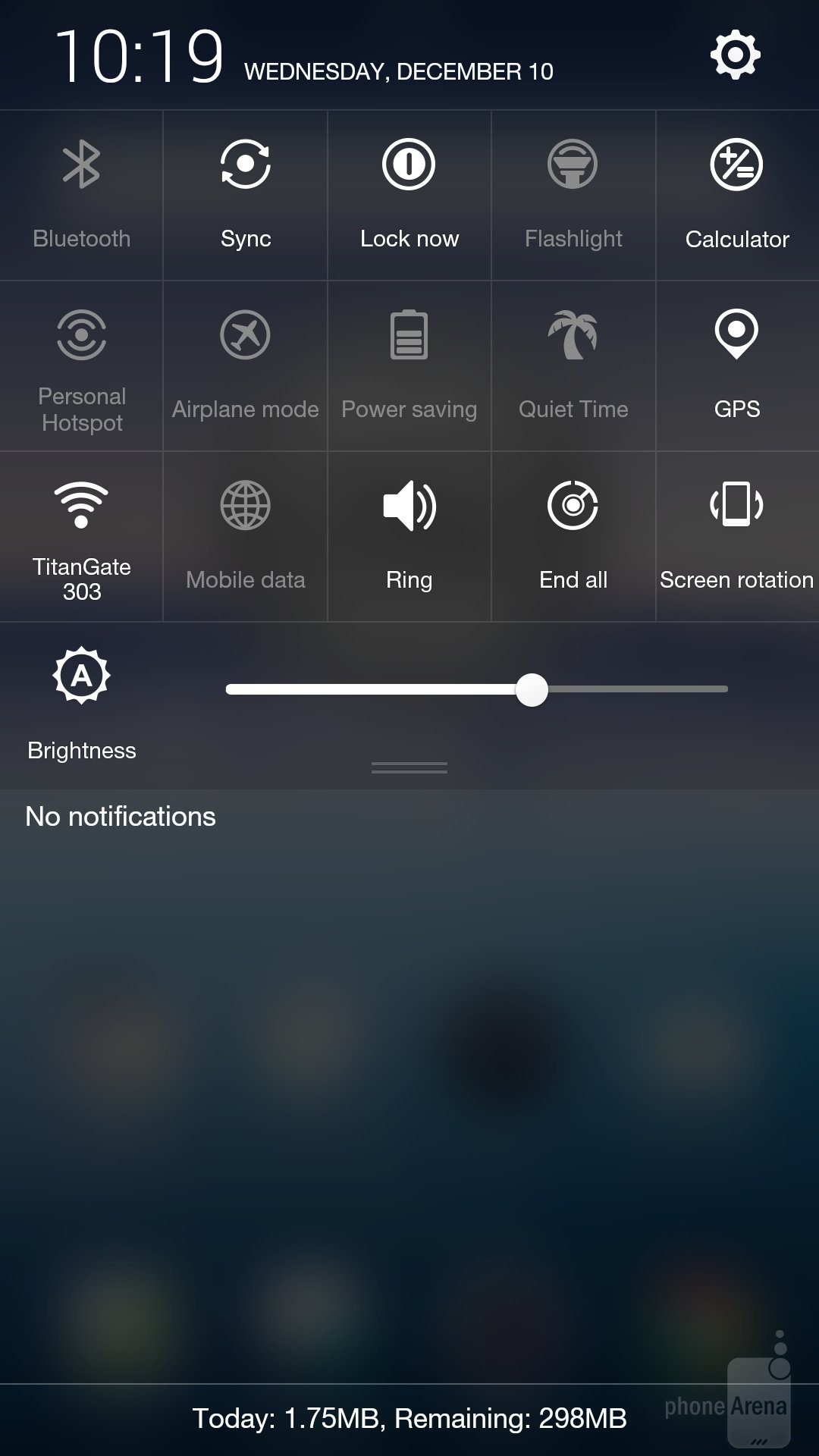Toggle Screen rotation
The image size is (819, 1456).
coord(736,536)
